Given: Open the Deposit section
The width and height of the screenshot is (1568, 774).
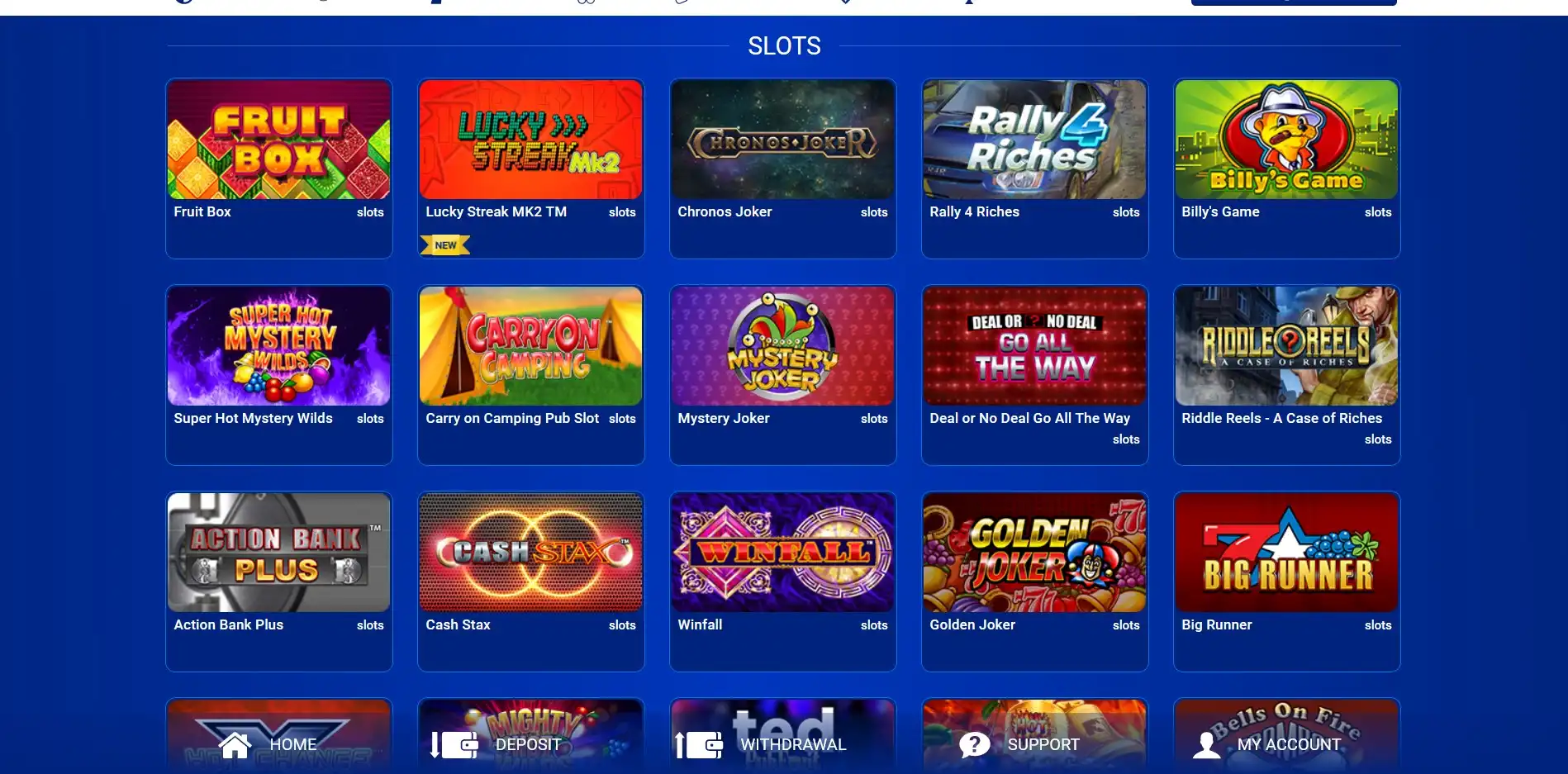Looking at the screenshot, I should pyautogui.click(x=496, y=744).
